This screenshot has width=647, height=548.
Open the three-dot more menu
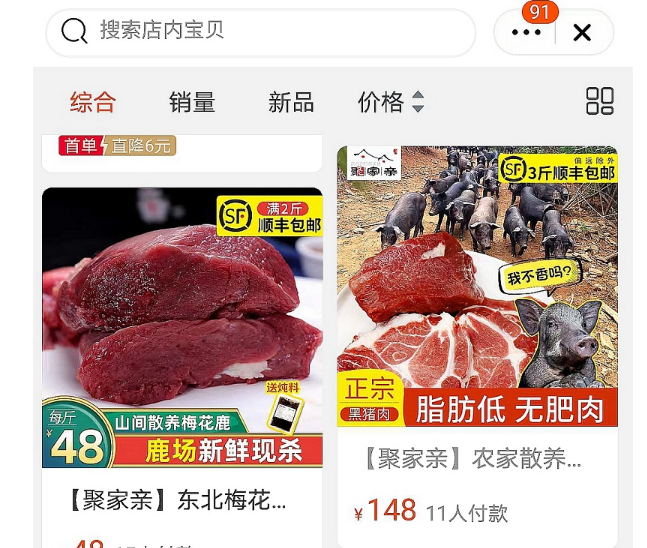coord(526,33)
